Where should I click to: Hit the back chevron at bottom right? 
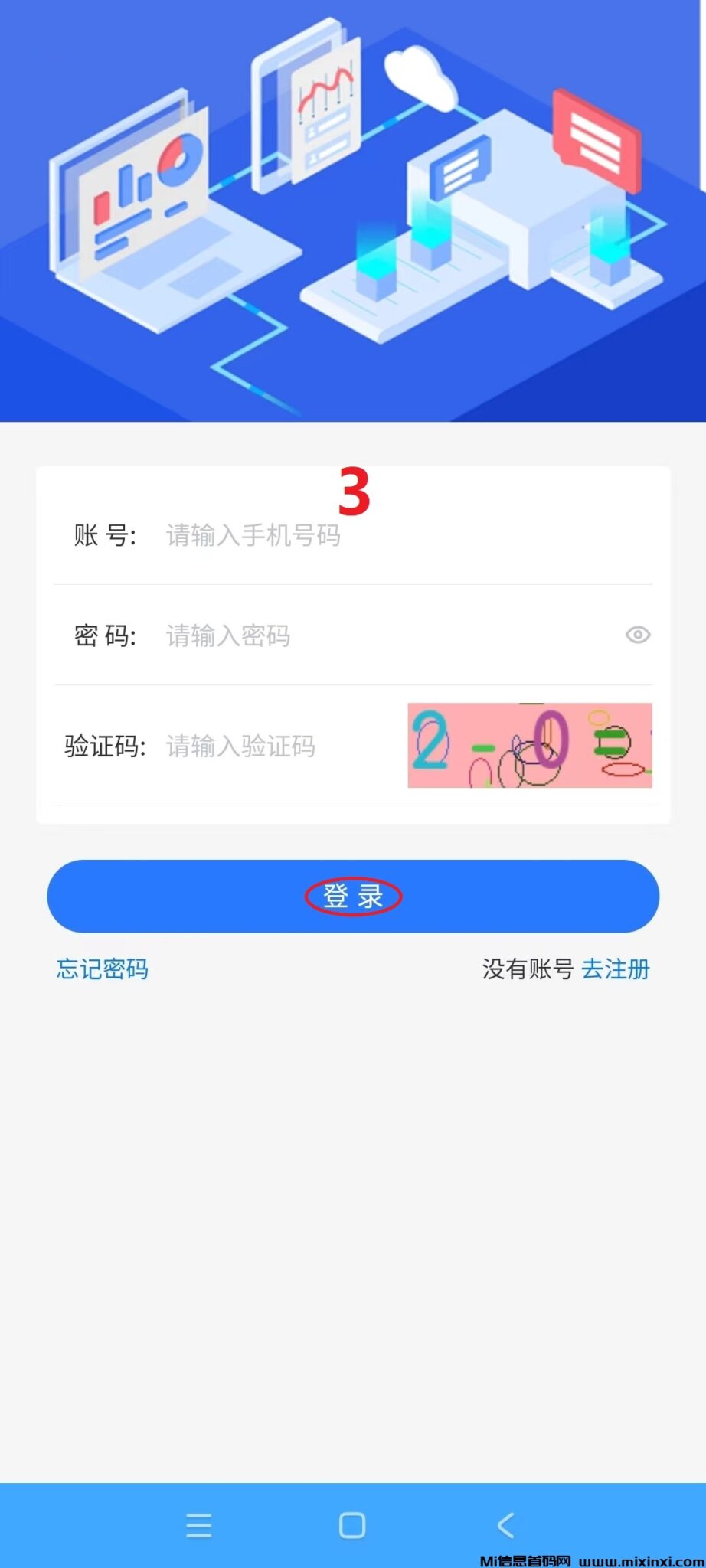(x=505, y=1526)
